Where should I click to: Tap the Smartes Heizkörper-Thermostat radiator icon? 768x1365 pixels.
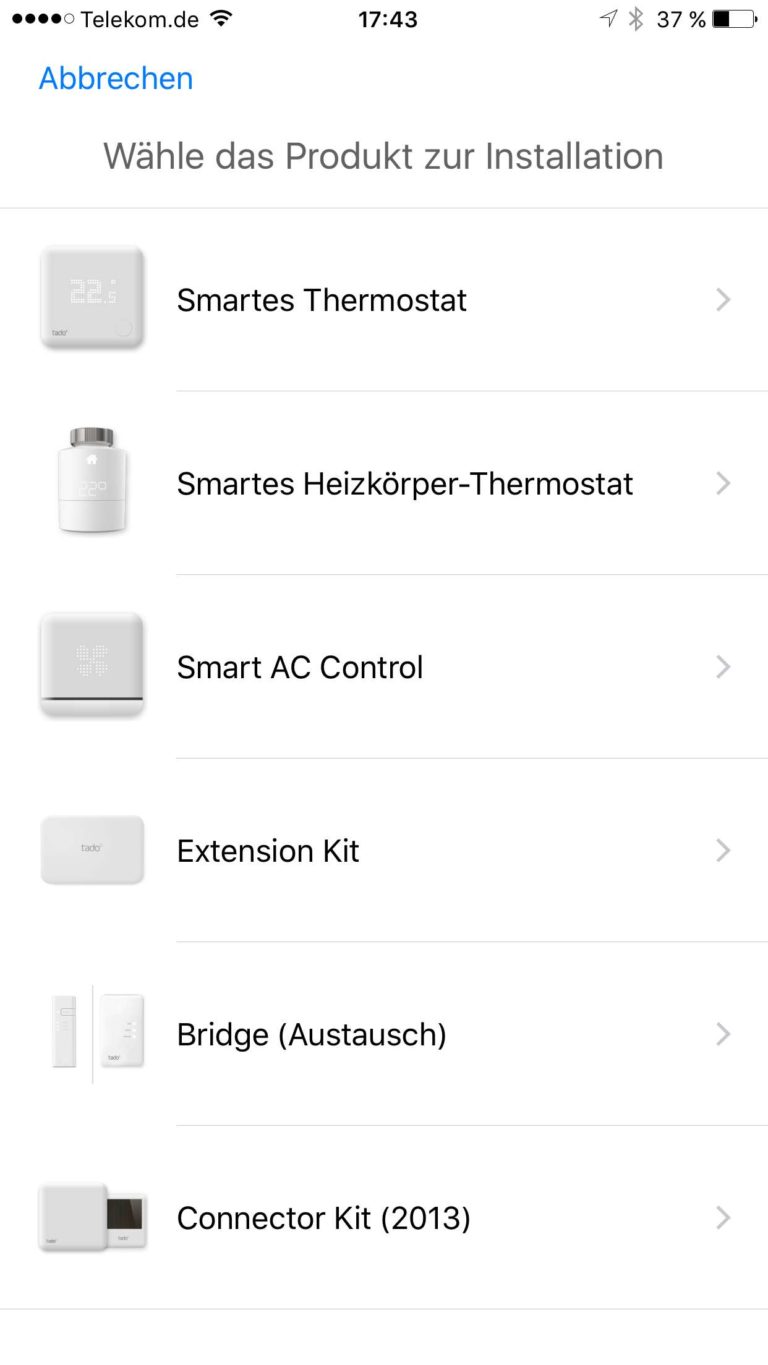pyautogui.click(x=92, y=481)
